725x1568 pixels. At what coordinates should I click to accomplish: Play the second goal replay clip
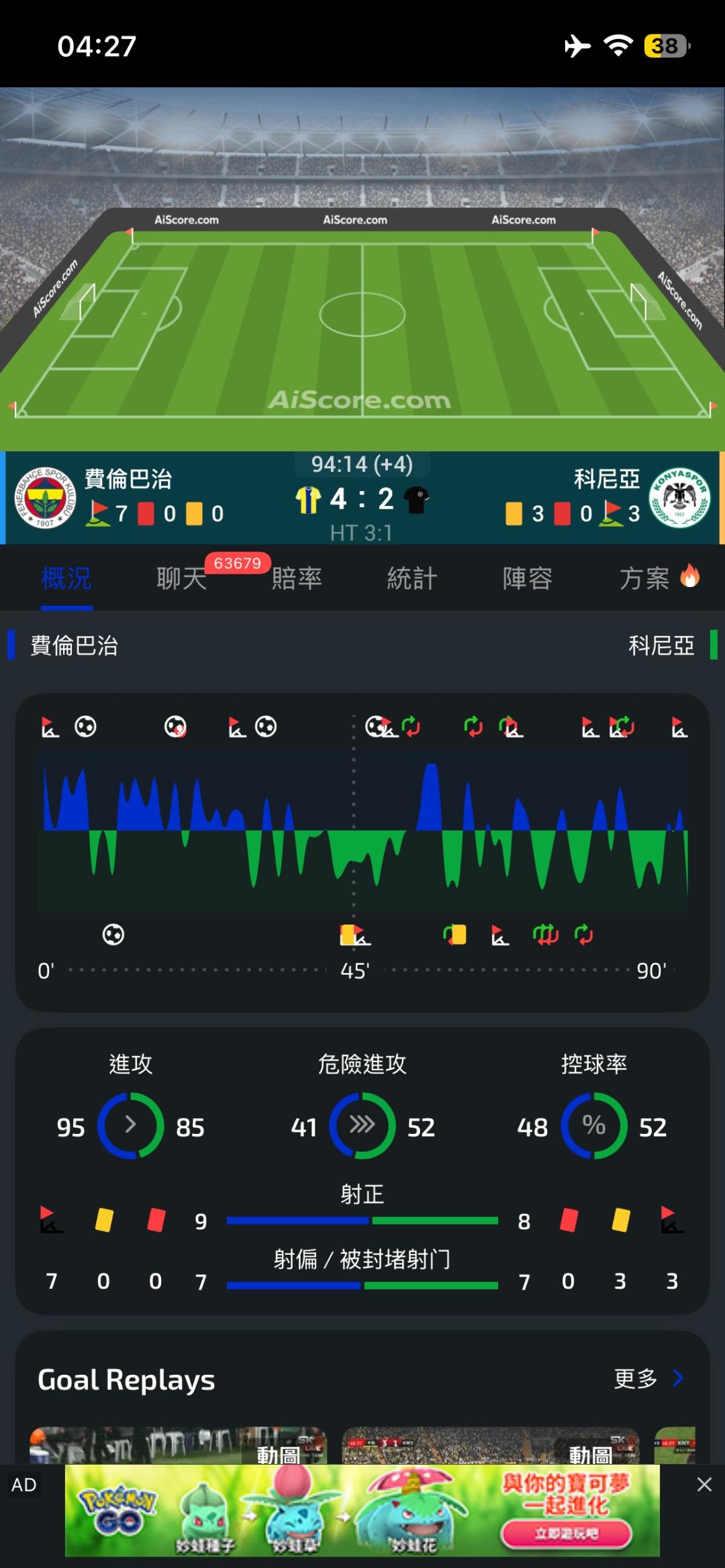coord(491,1445)
